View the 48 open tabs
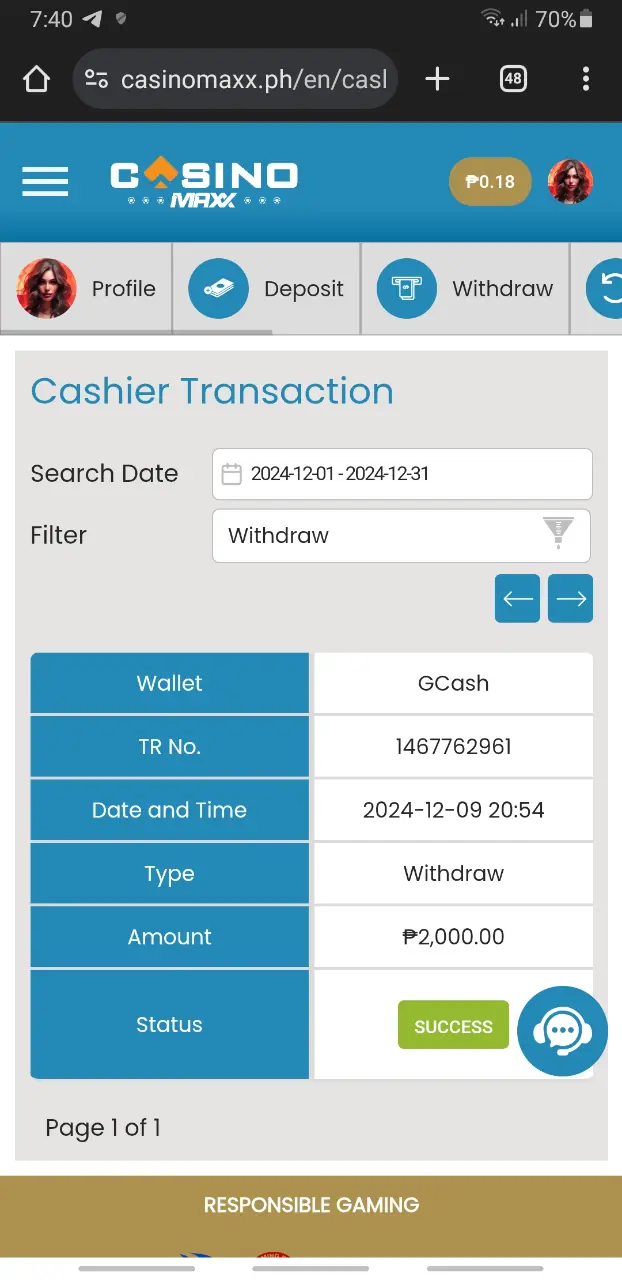 [513, 79]
